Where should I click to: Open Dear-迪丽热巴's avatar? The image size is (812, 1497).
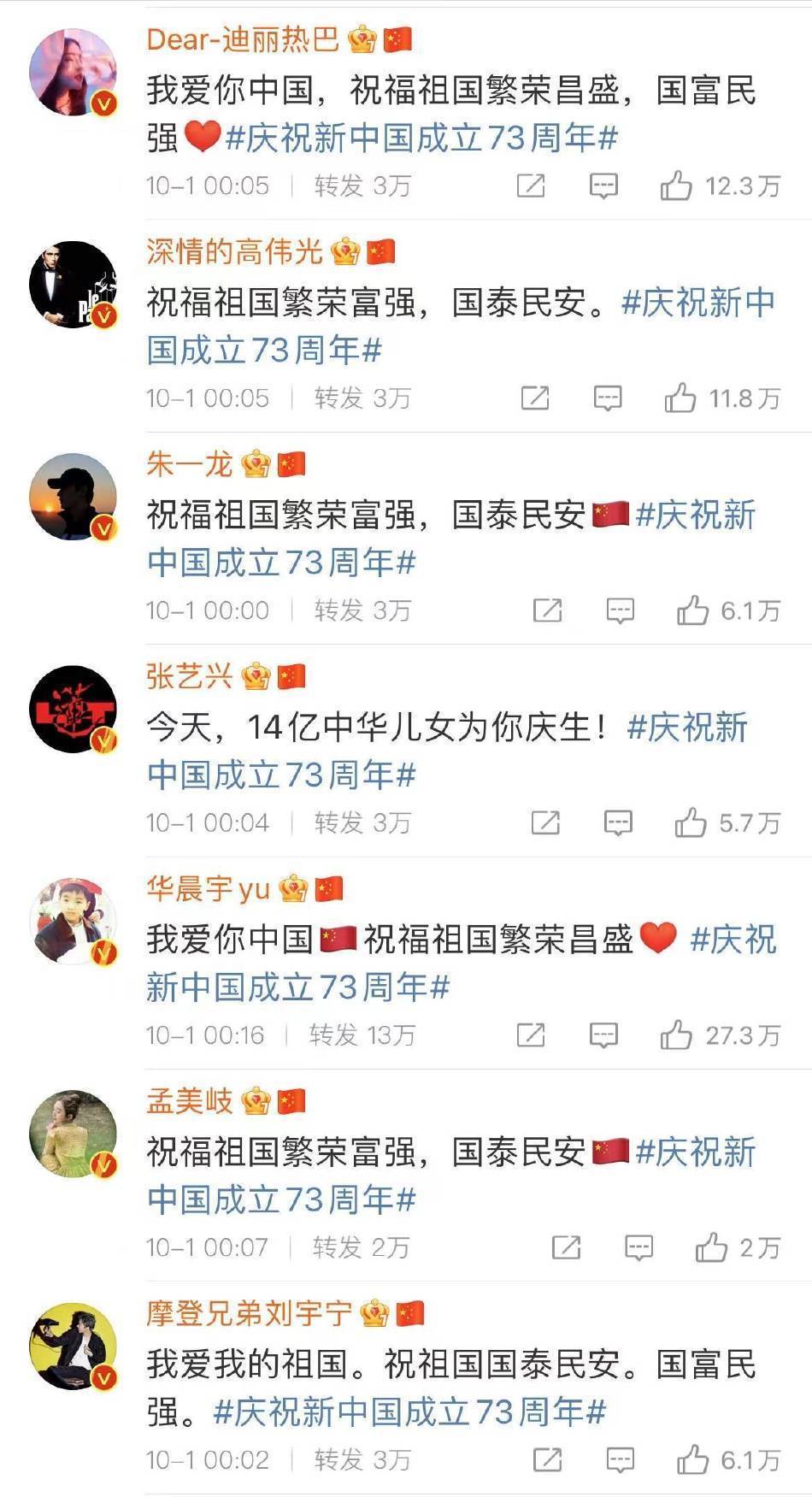pos(73,72)
